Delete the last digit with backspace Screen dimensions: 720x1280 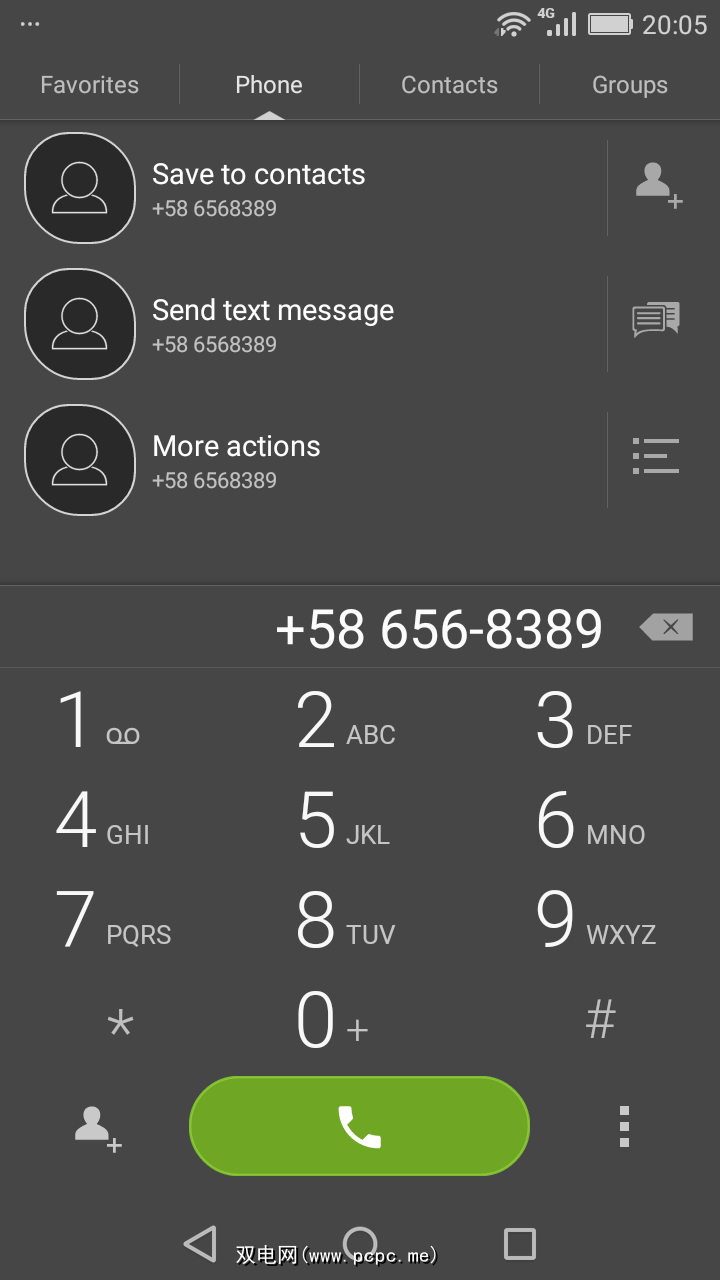(x=666, y=627)
